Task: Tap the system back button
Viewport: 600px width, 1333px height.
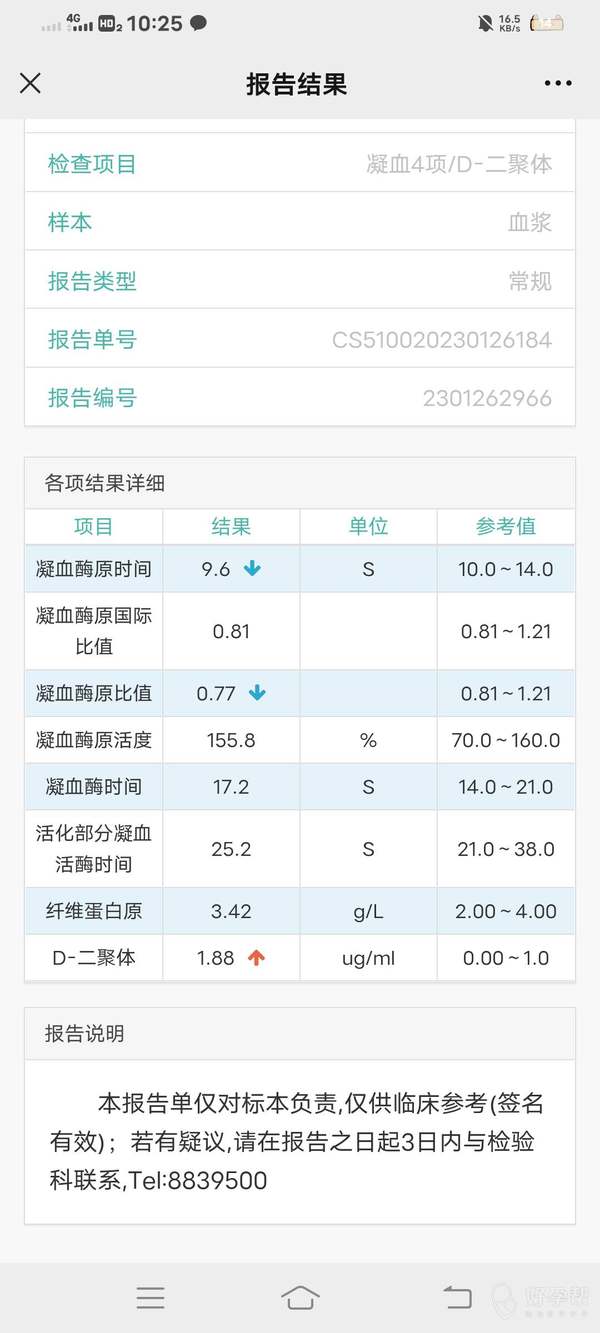Action: pos(457,1297)
